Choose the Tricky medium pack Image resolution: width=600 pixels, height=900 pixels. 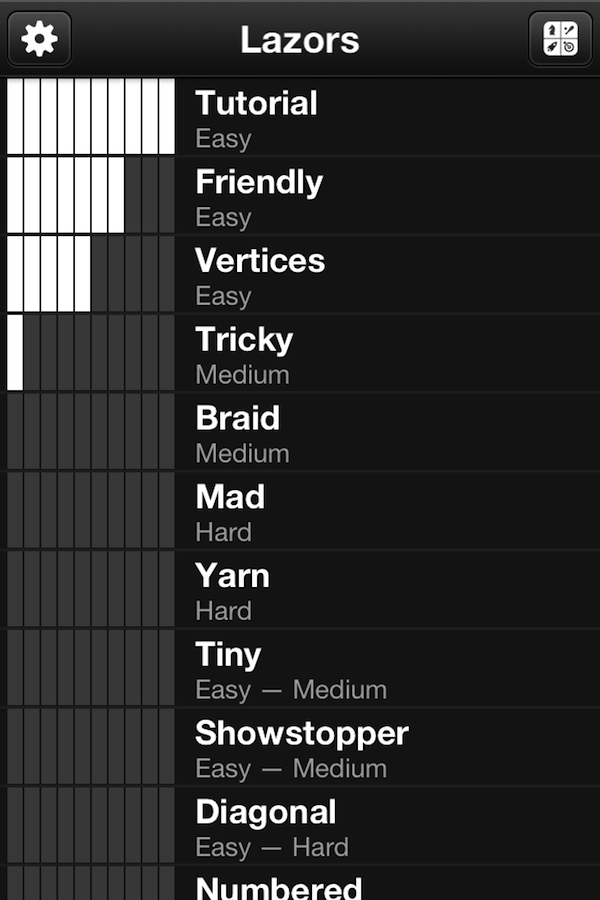(300, 353)
